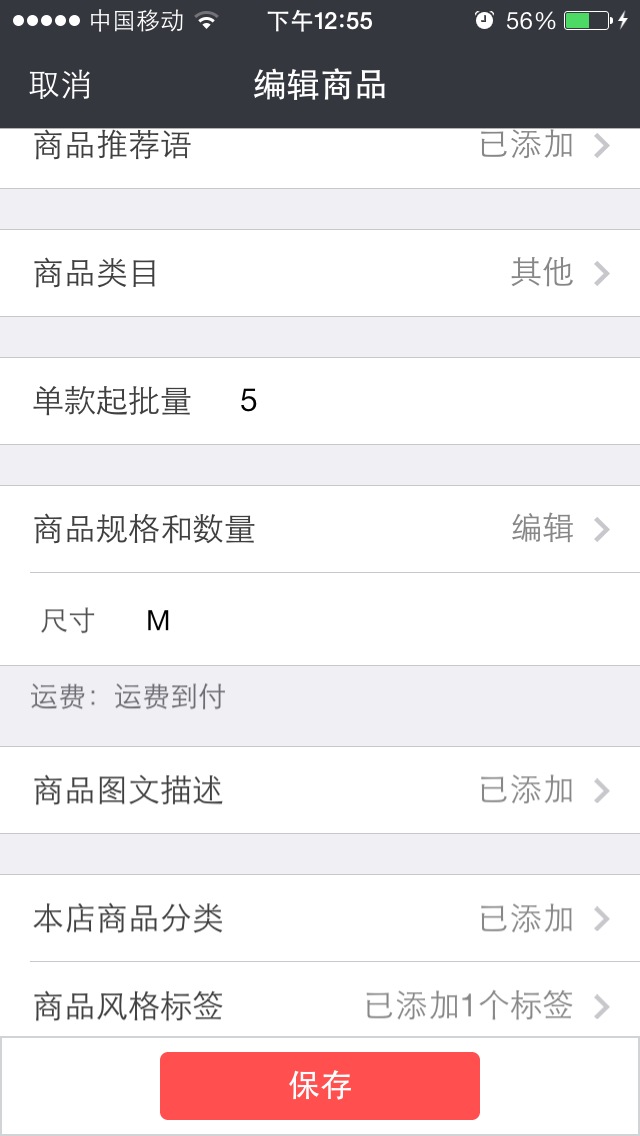Edit 商品规格和数量

pyautogui.click(x=320, y=529)
